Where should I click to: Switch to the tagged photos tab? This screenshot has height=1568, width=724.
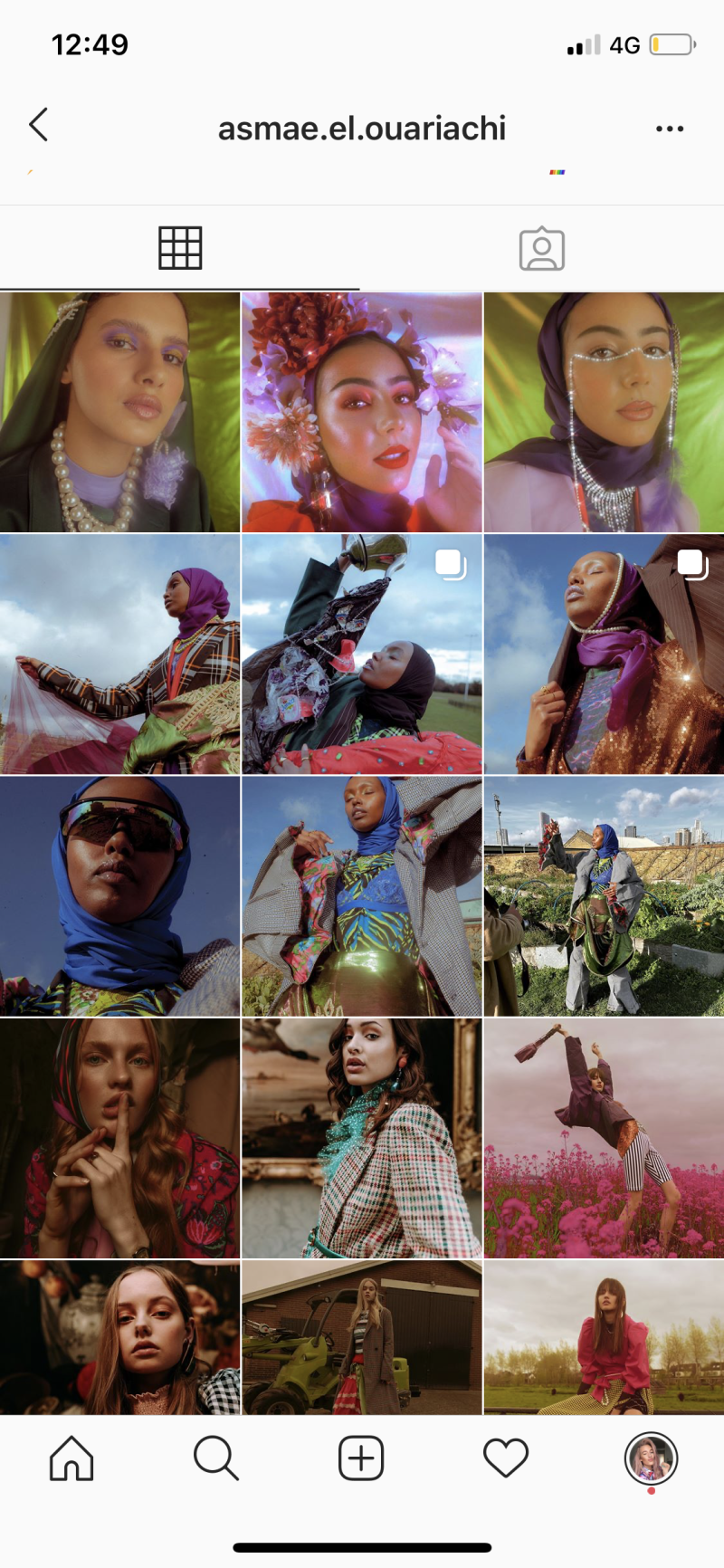[x=542, y=248]
